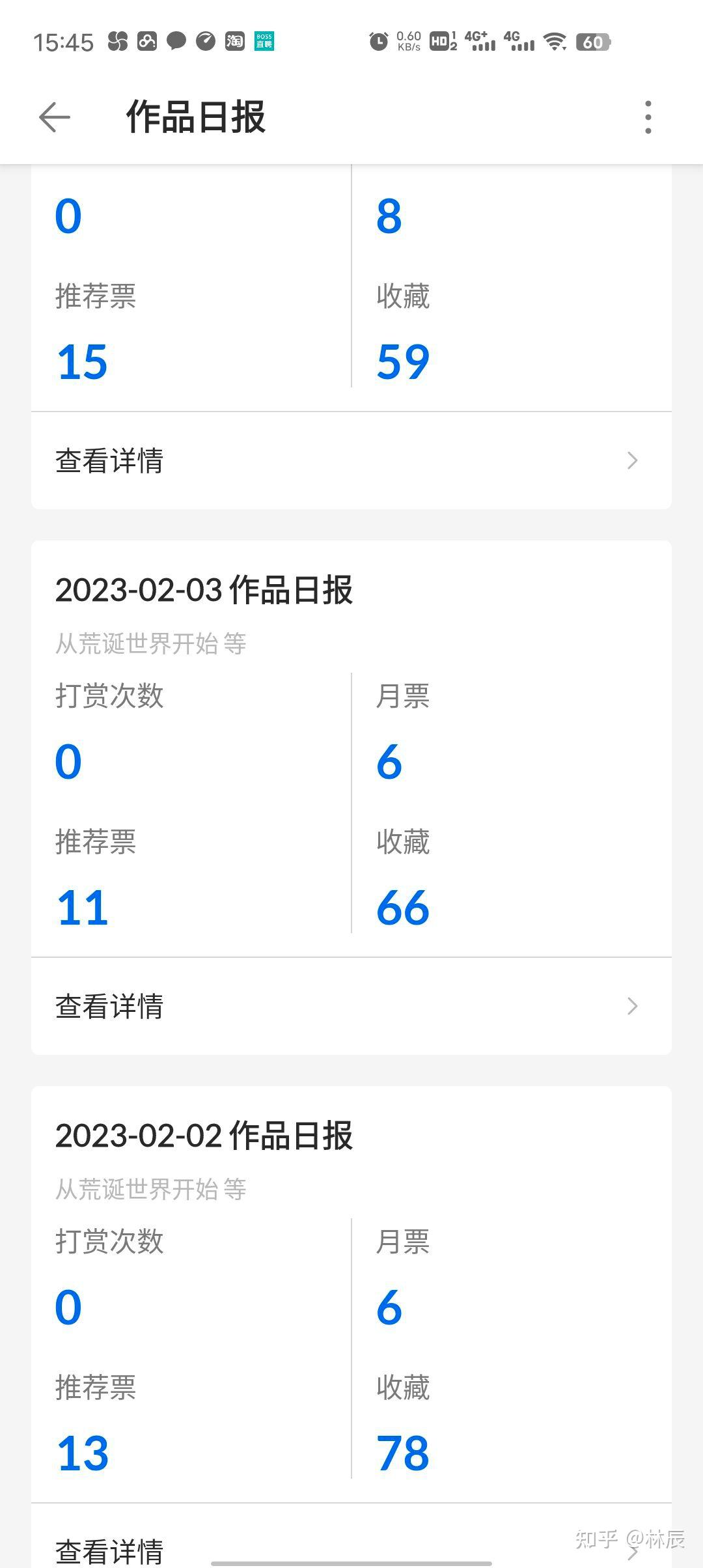Go back using the top-left arrow
703x1568 pixels.
(55, 118)
